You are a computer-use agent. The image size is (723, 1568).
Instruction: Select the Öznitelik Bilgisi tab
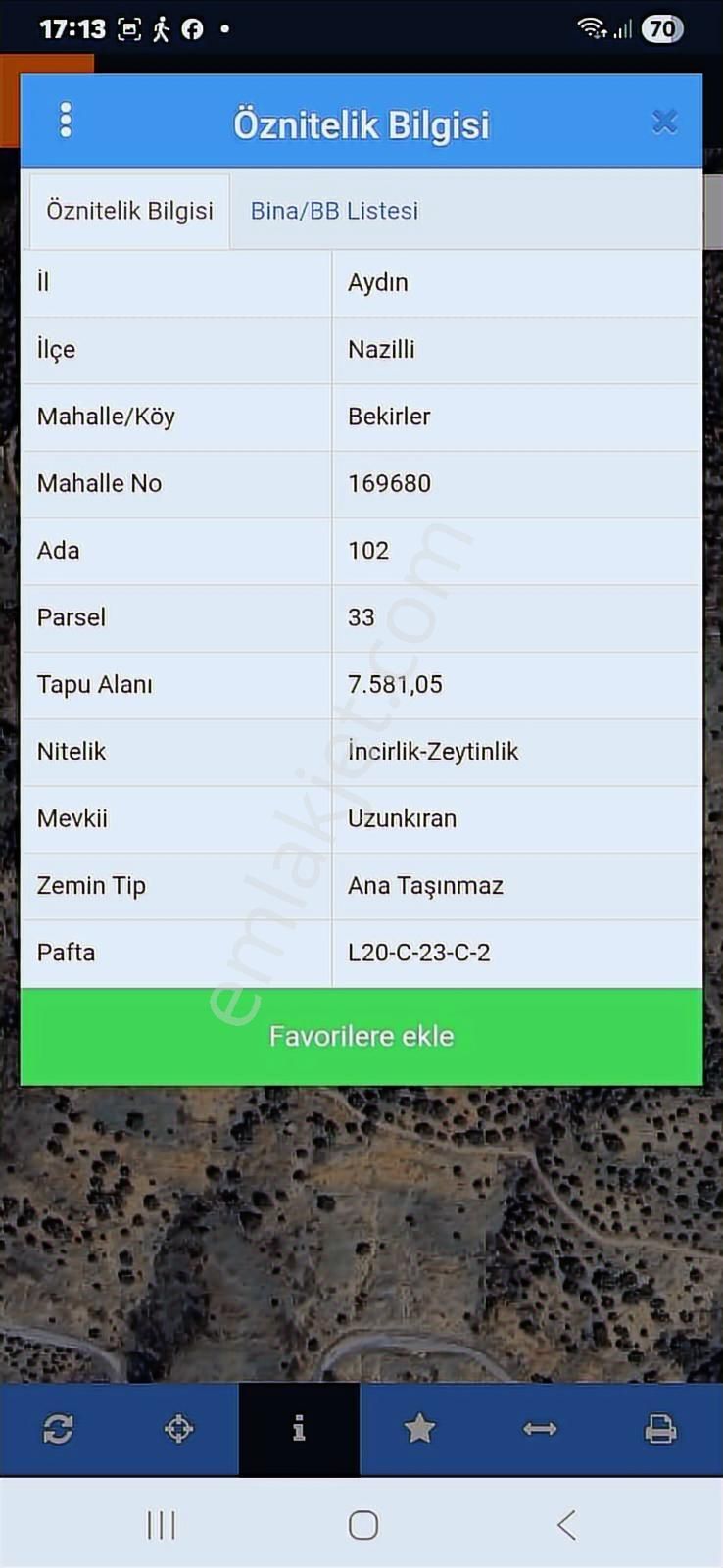[x=128, y=210]
